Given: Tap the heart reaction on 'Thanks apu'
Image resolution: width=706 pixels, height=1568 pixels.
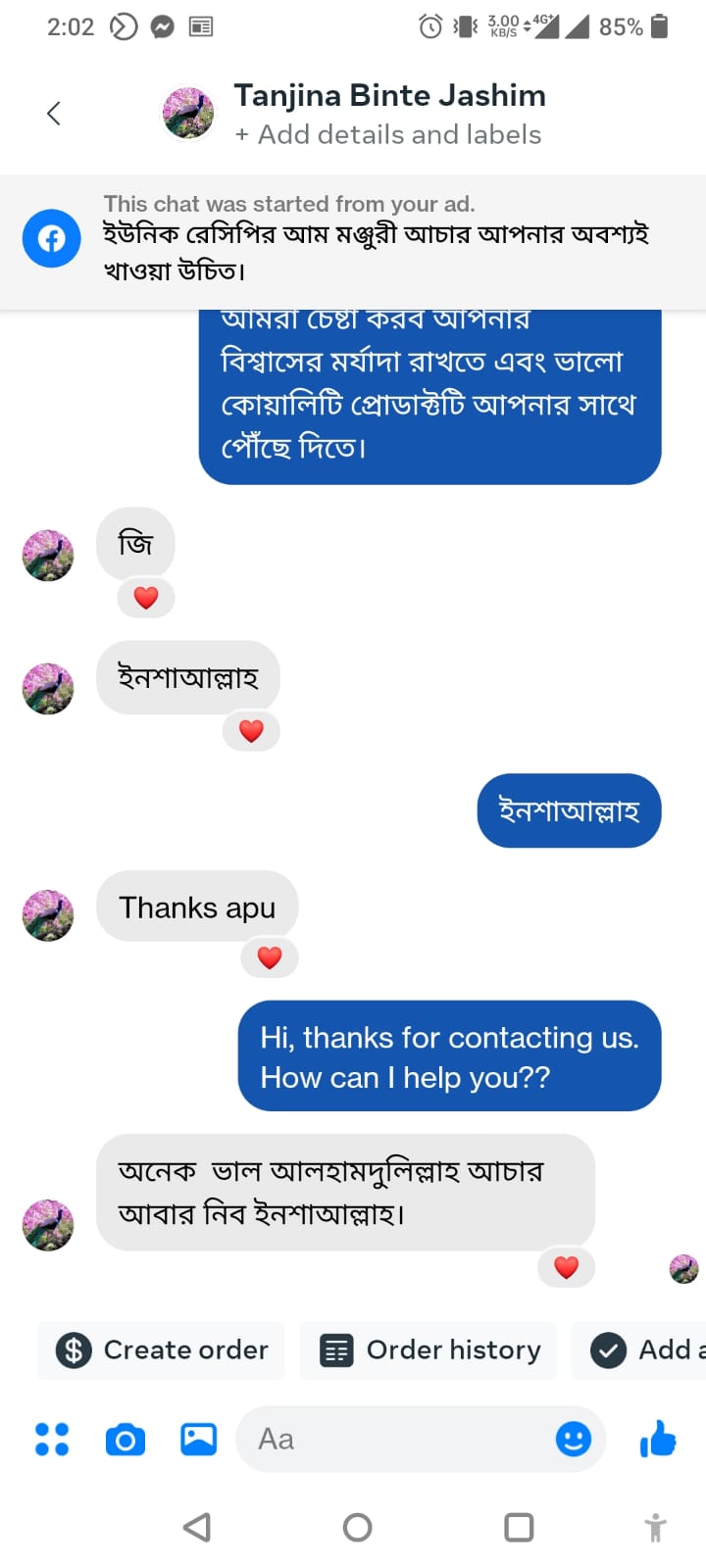Looking at the screenshot, I should click(x=269, y=957).
